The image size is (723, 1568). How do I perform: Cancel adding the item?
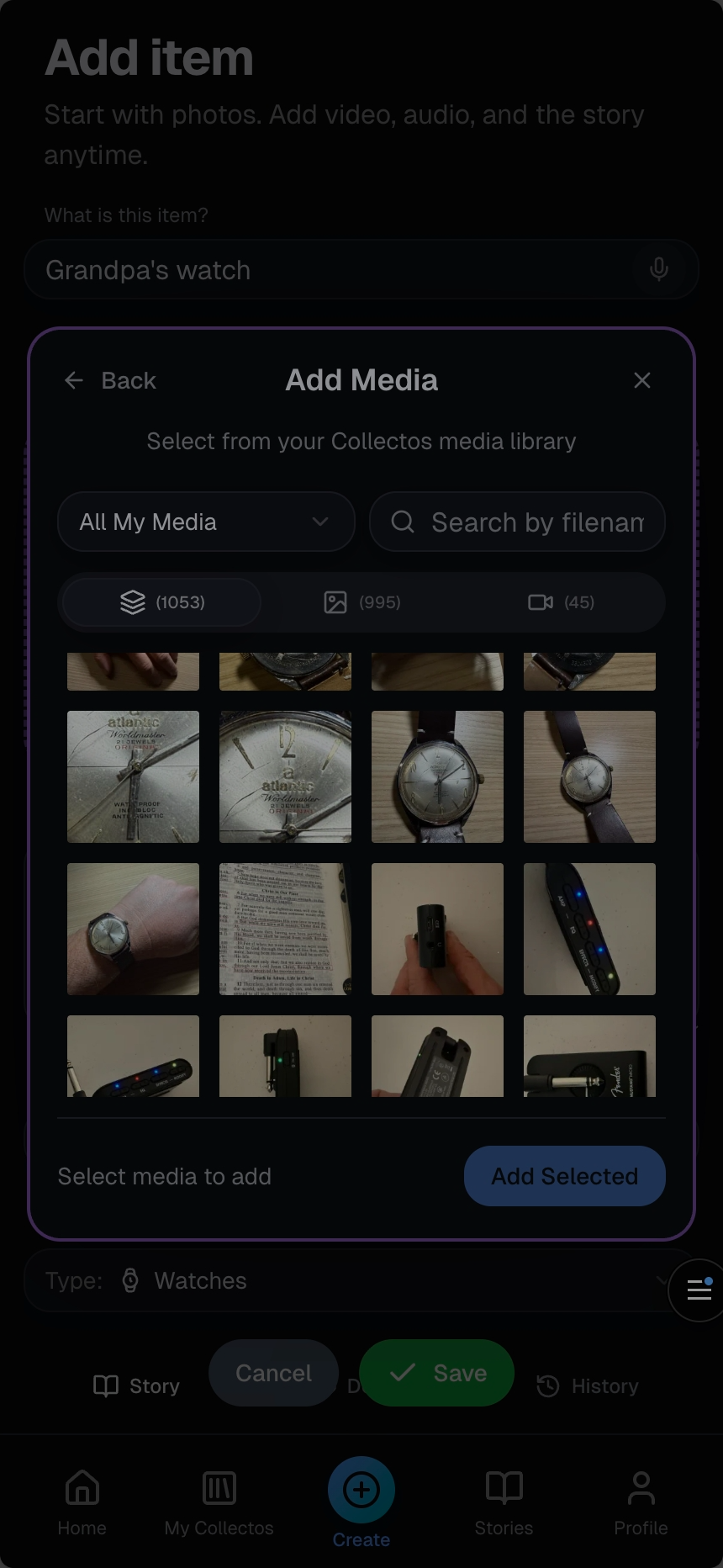pos(273,1373)
